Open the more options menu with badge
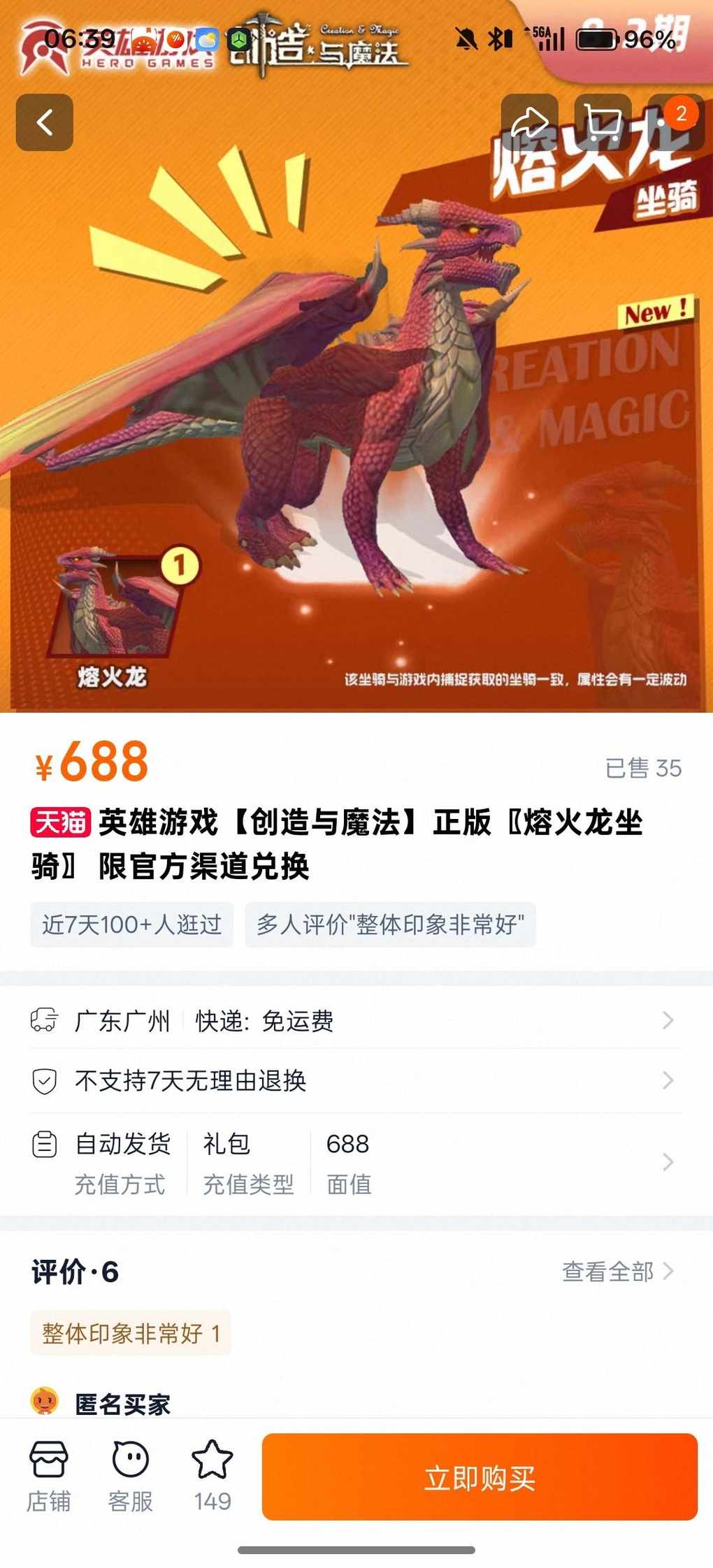Screen dimensions: 713x1568 tap(675, 122)
